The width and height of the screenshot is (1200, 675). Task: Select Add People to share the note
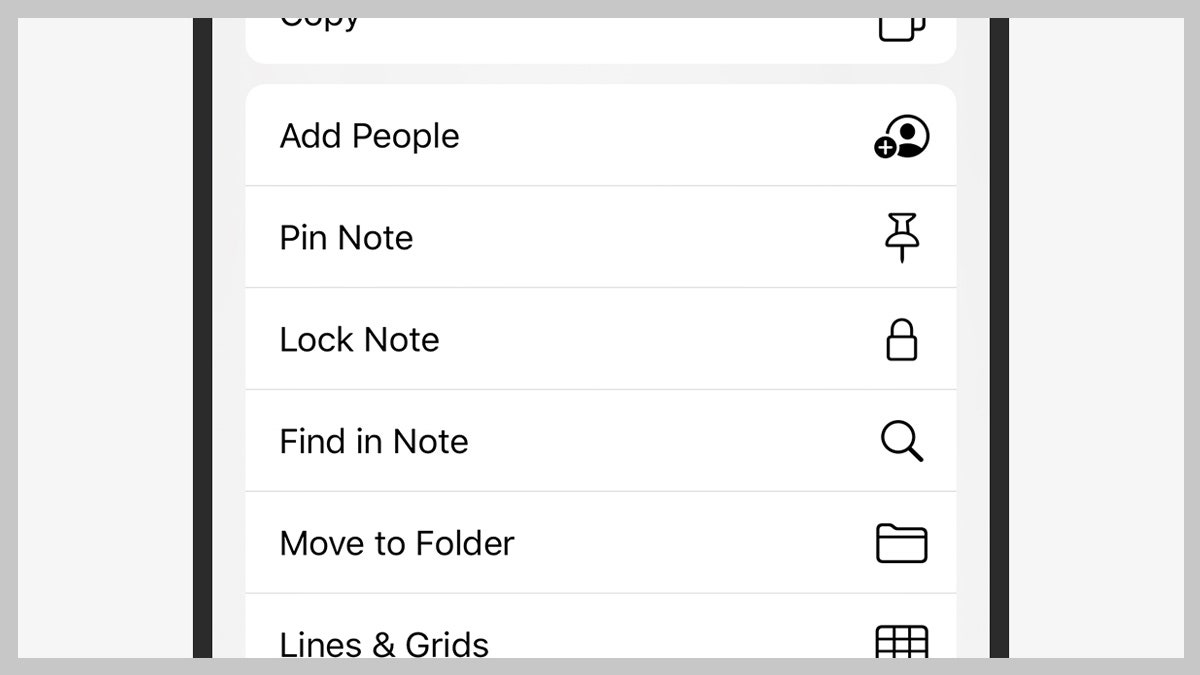pyautogui.click(x=600, y=136)
